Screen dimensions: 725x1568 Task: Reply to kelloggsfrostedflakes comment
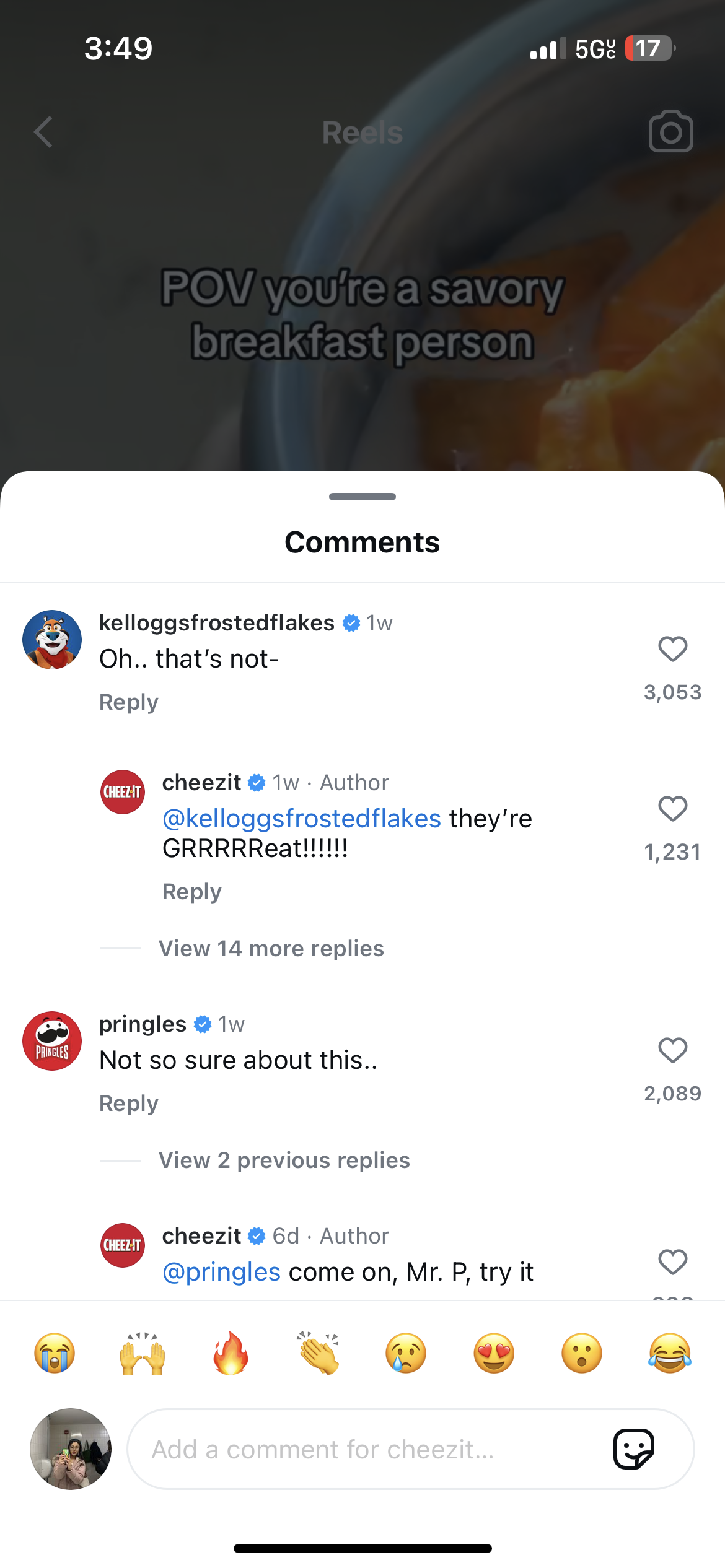[129, 702]
